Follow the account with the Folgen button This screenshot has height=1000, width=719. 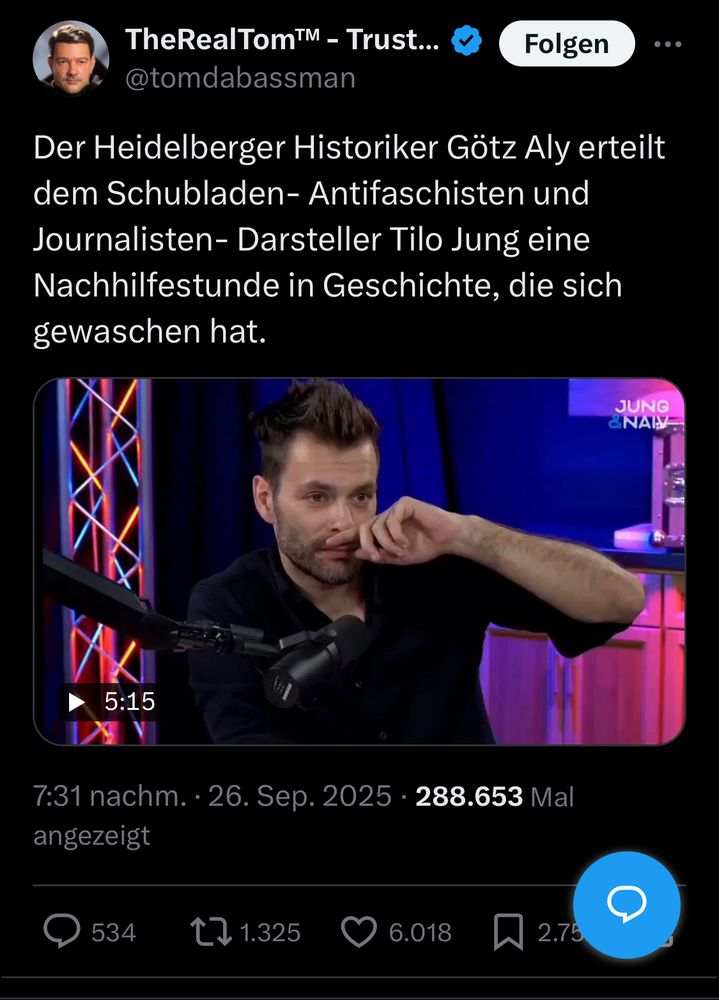click(x=566, y=44)
